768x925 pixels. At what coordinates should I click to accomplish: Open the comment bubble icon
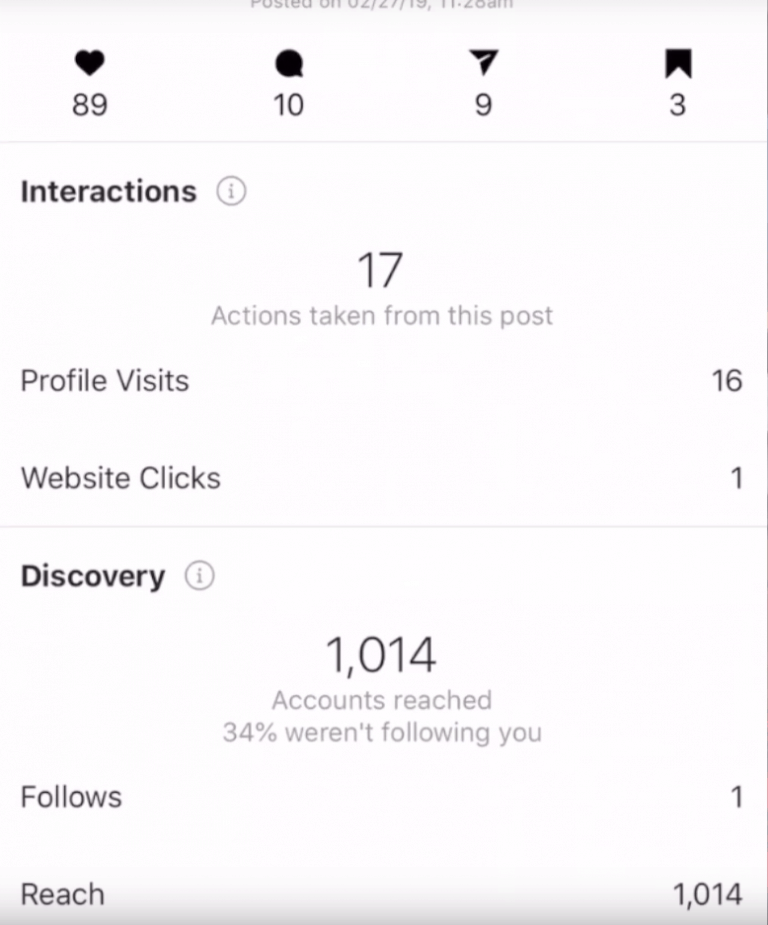[288, 62]
